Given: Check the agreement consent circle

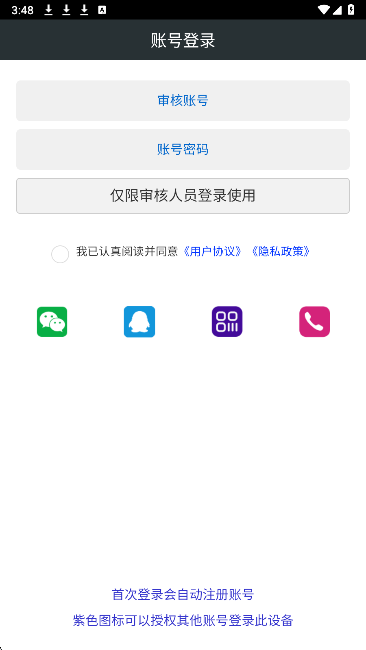Looking at the screenshot, I should 60,254.
